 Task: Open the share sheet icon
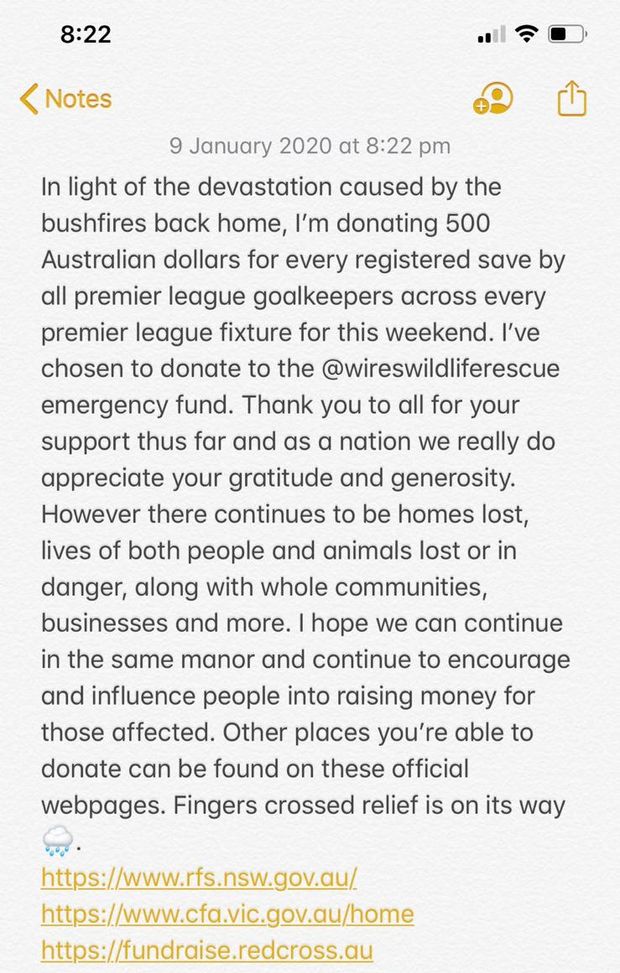(x=571, y=99)
